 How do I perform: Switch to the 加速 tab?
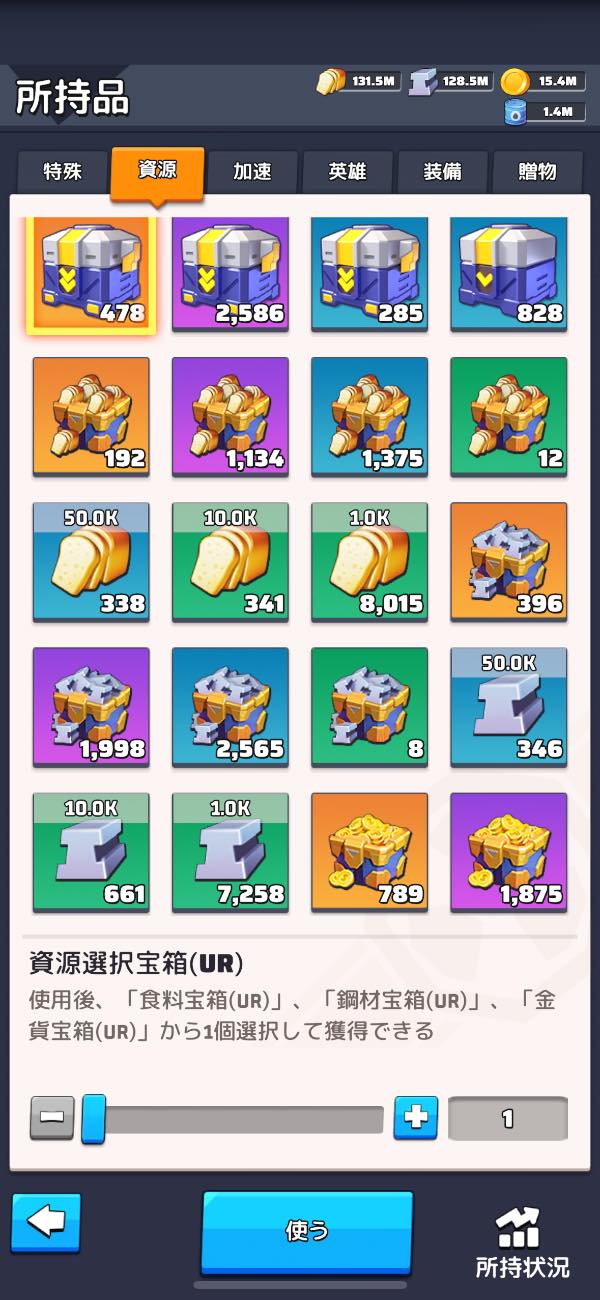[252, 172]
